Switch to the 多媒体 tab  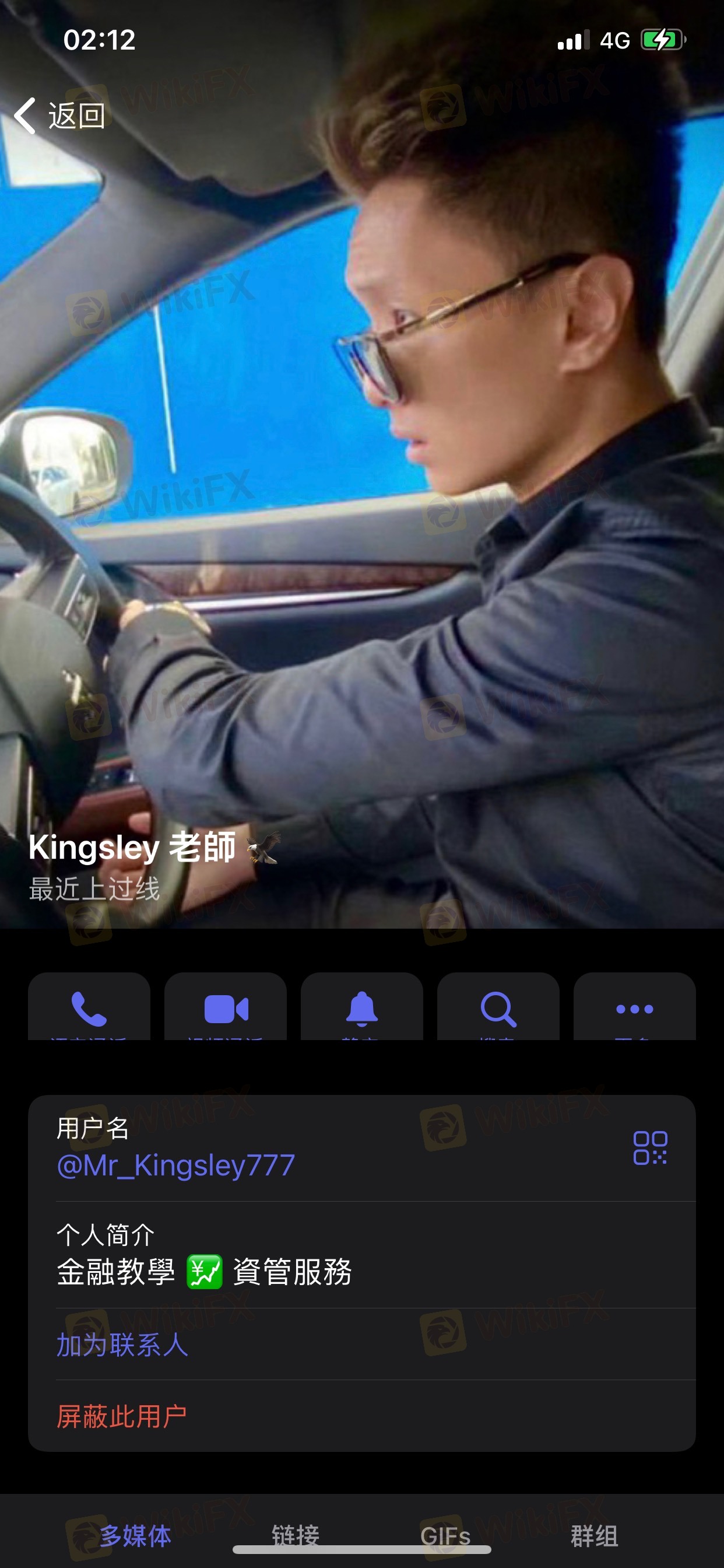click(x=135, y=1535)
